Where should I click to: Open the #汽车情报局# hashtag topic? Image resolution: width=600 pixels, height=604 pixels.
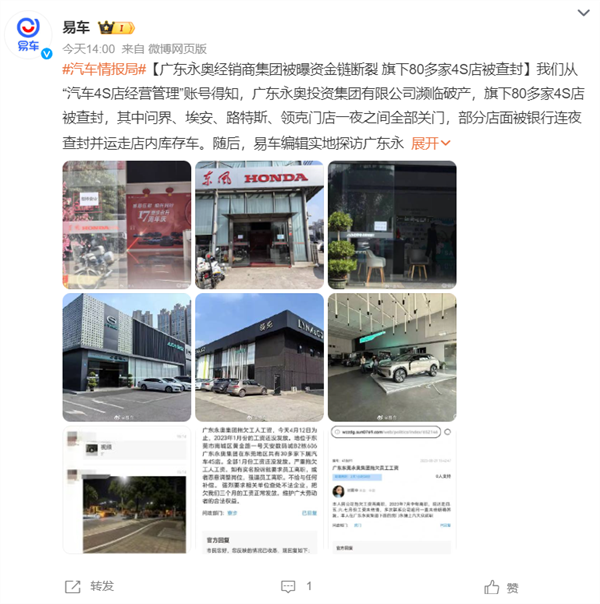(x=104, y=70)
